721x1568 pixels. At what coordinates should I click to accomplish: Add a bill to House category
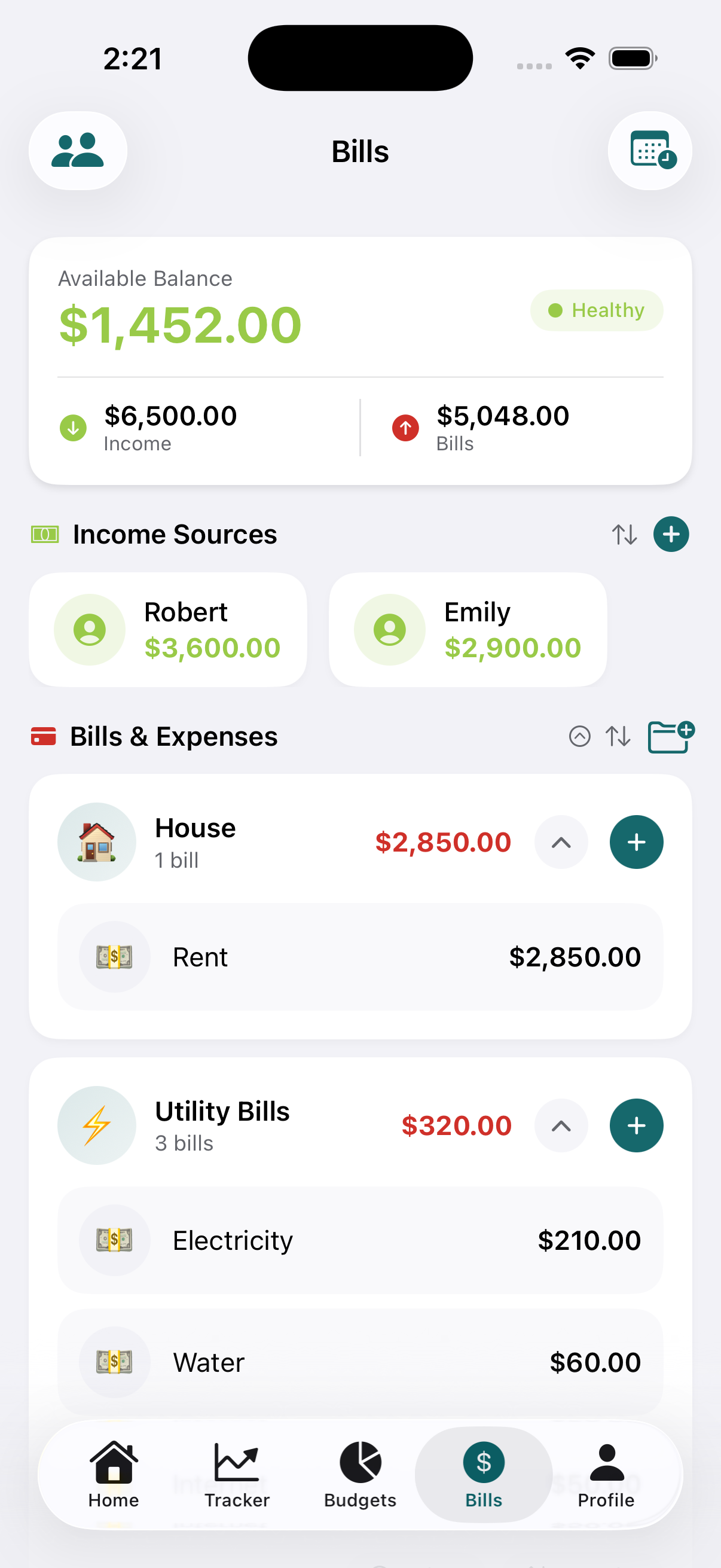636,843
